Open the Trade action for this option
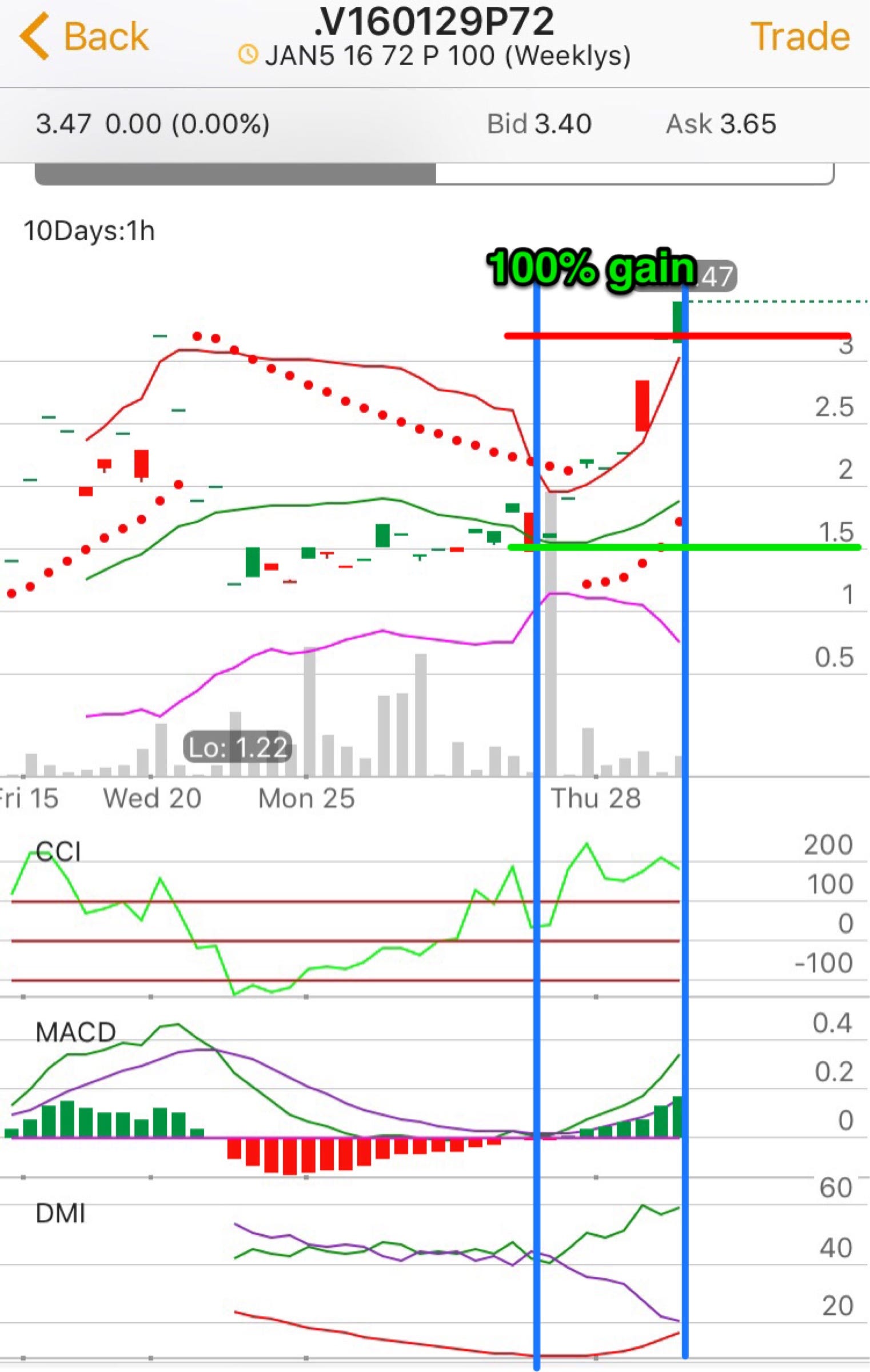870x1372 pixels. tap(799, 37)
